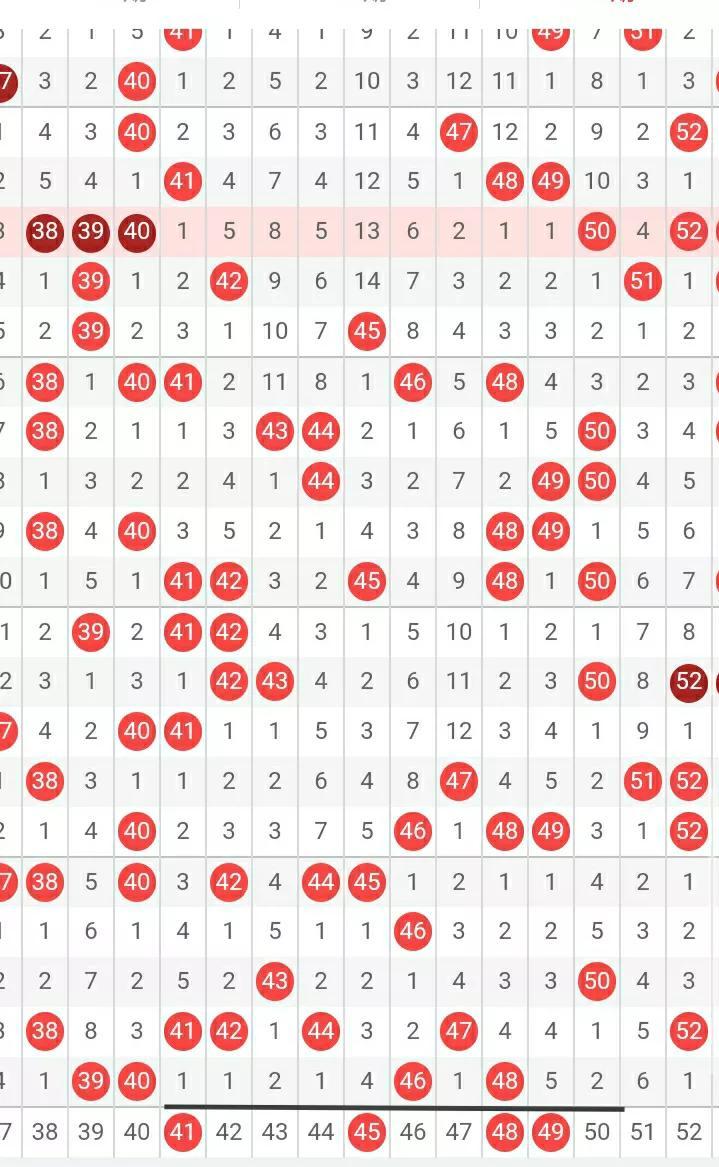
Task: Deselect number 49 in the bottom selection row
Action: click(551, 1132)
